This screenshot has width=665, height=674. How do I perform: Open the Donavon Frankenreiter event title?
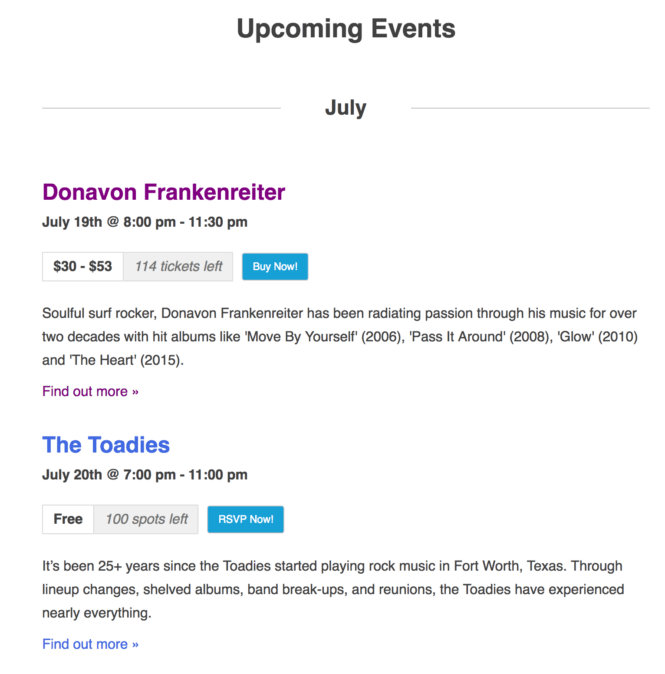click(x=163, y=192)
